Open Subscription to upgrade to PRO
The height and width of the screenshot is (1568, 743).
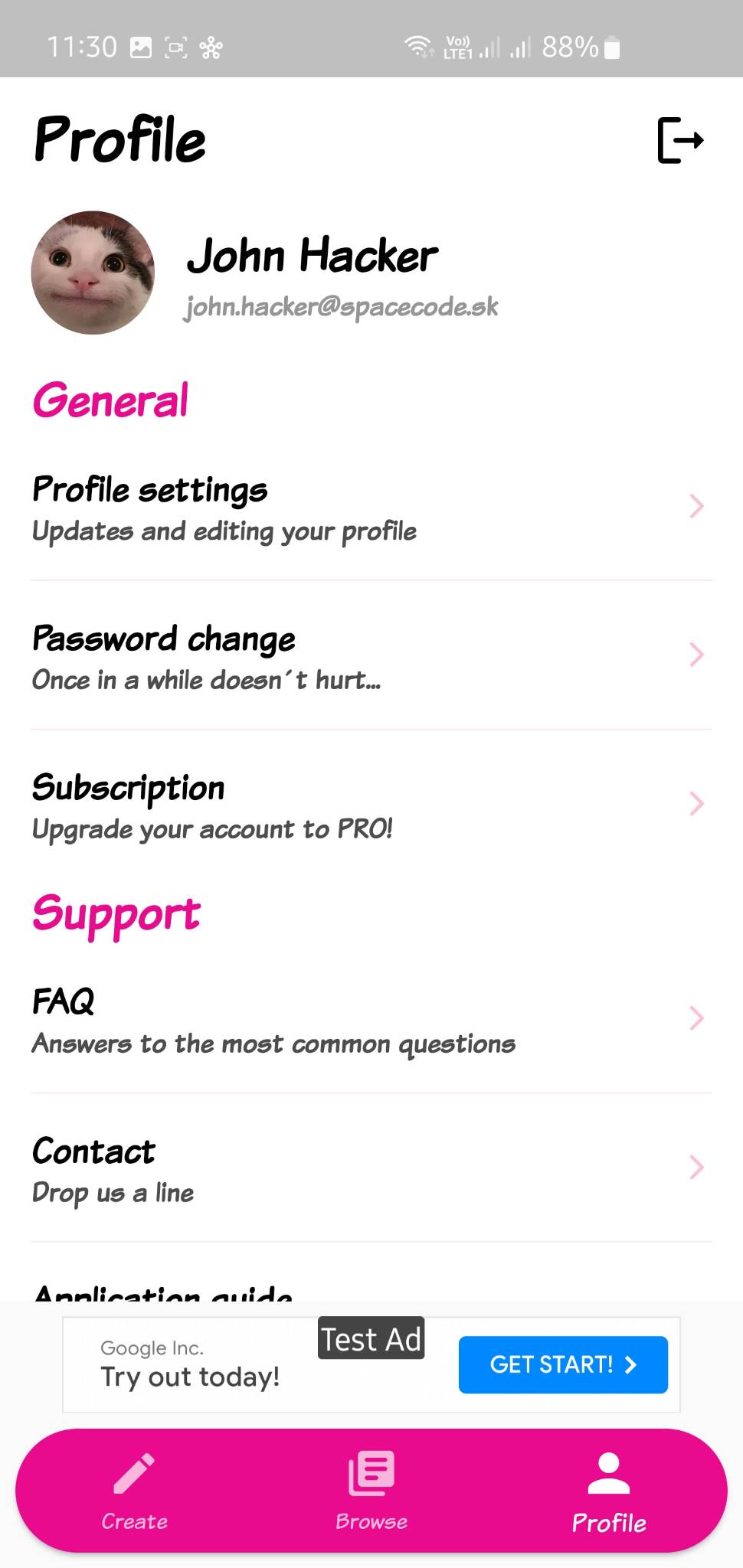(x=371, y=804)
